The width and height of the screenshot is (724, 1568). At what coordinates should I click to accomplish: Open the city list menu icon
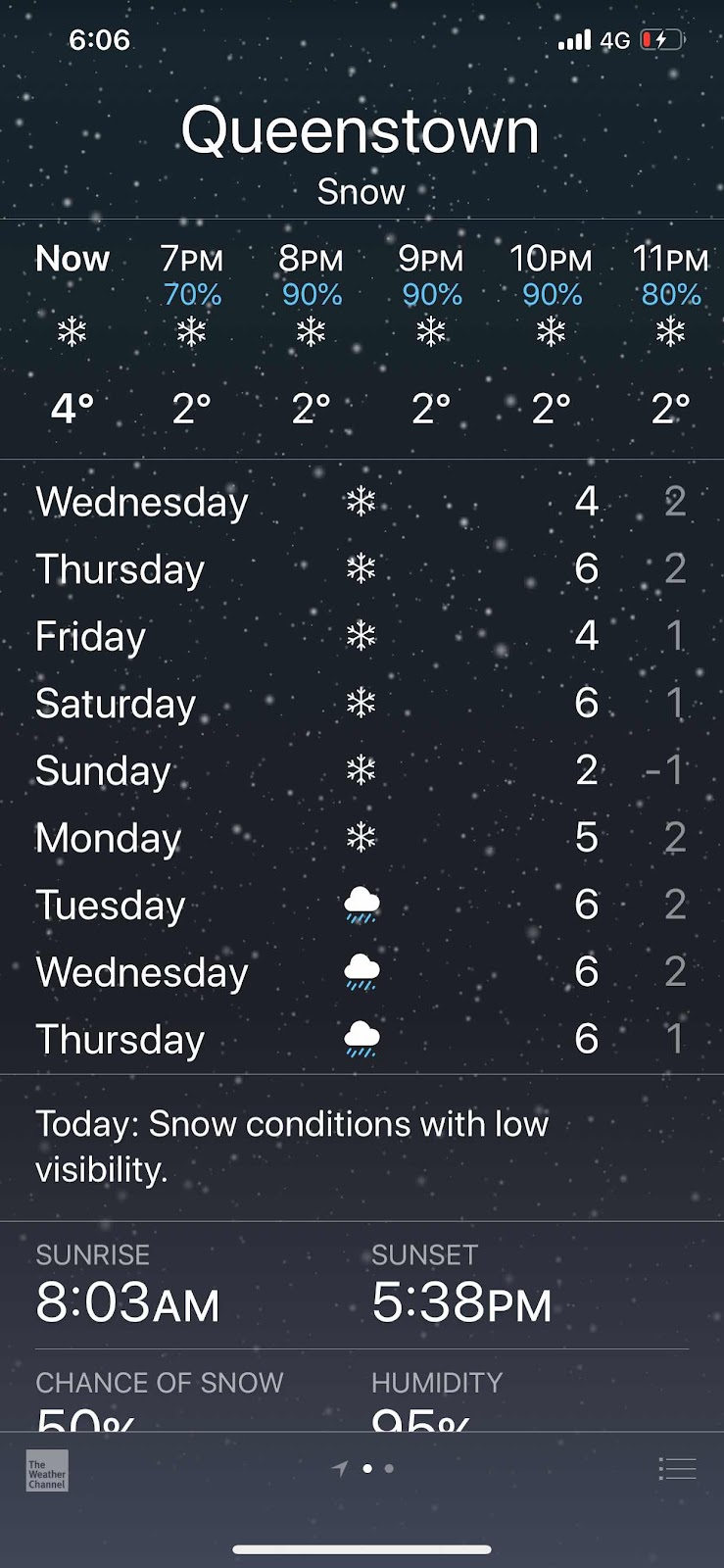click(677, 1468)
